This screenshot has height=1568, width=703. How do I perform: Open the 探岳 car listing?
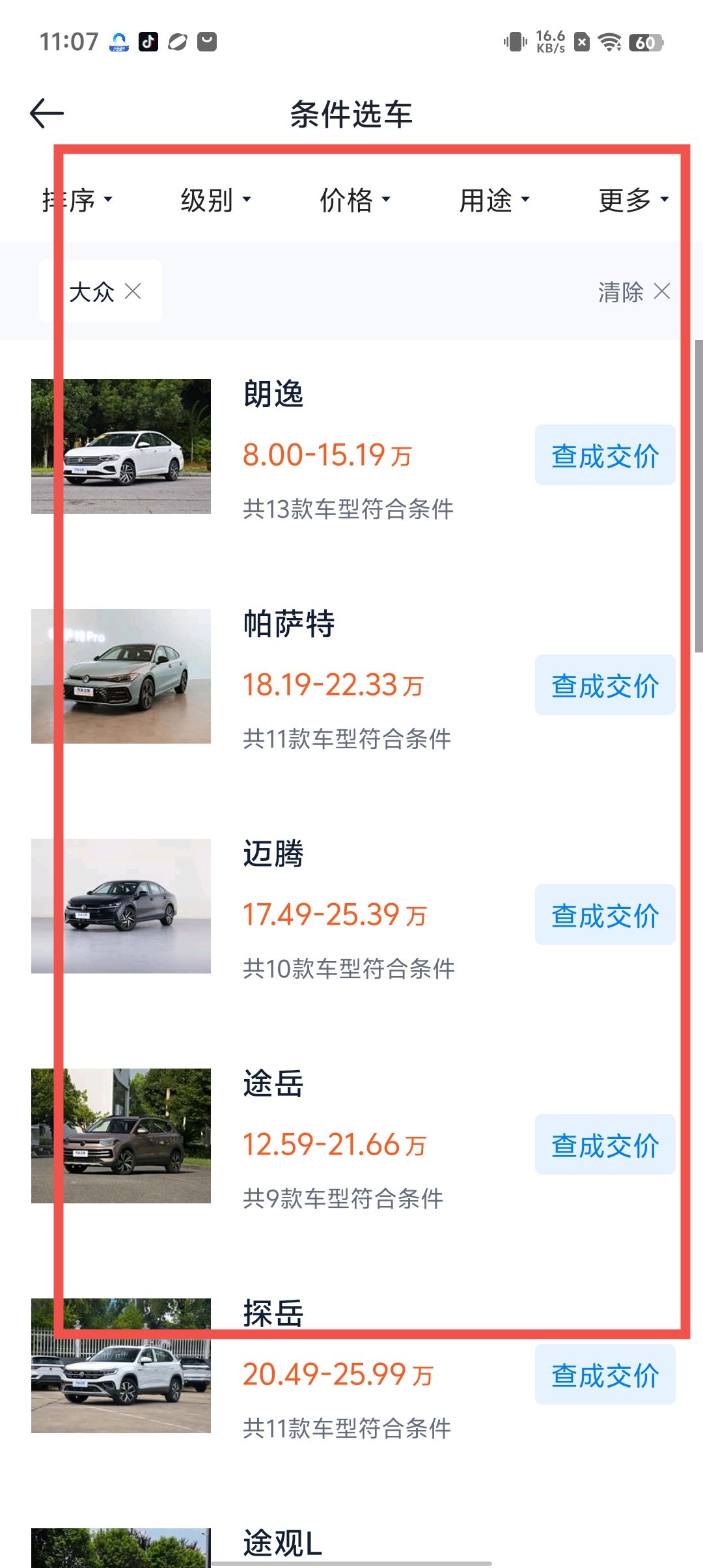(x=273, y=1314)
